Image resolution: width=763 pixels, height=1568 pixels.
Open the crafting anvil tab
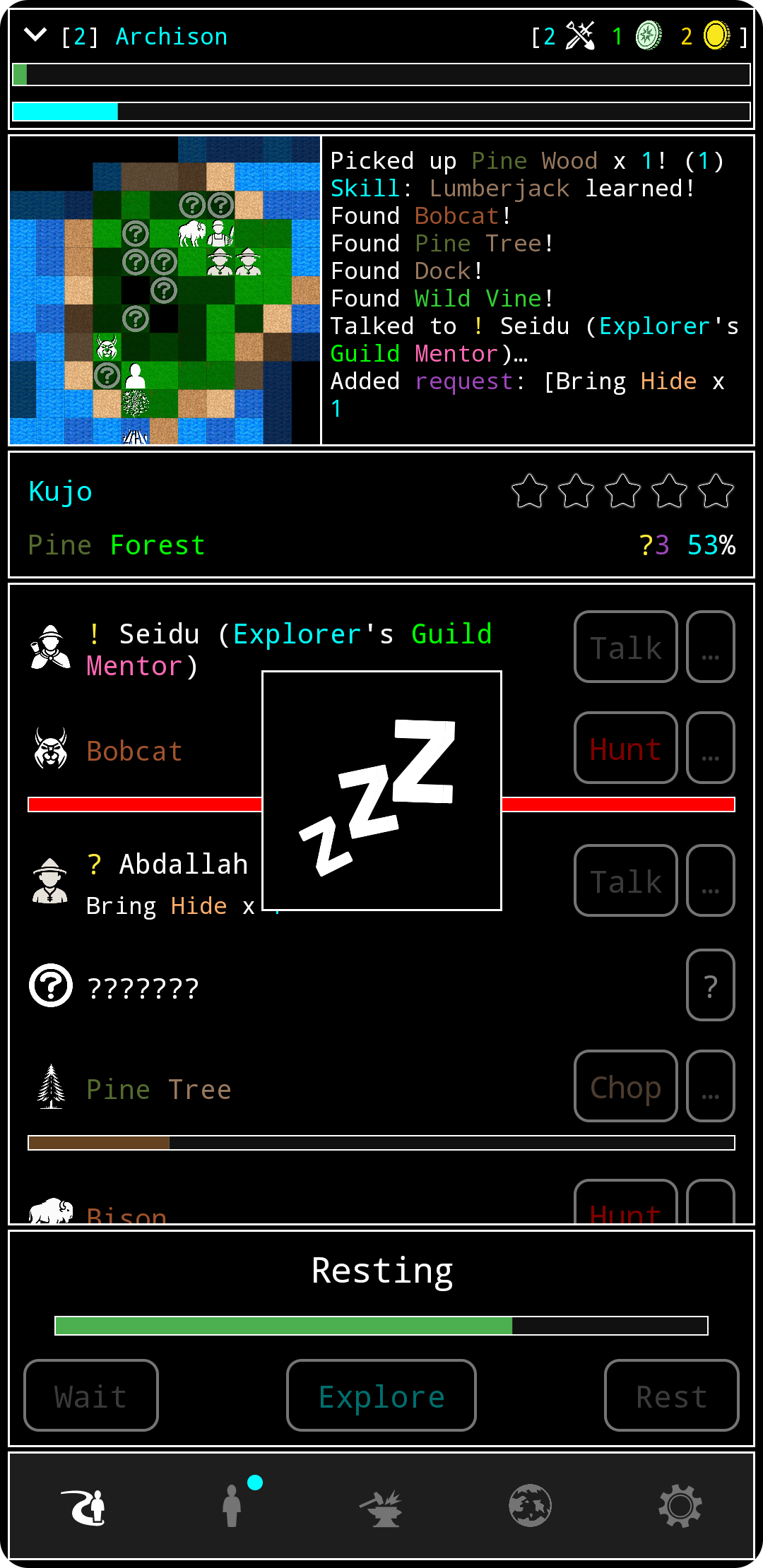[x=381, y=1507]
